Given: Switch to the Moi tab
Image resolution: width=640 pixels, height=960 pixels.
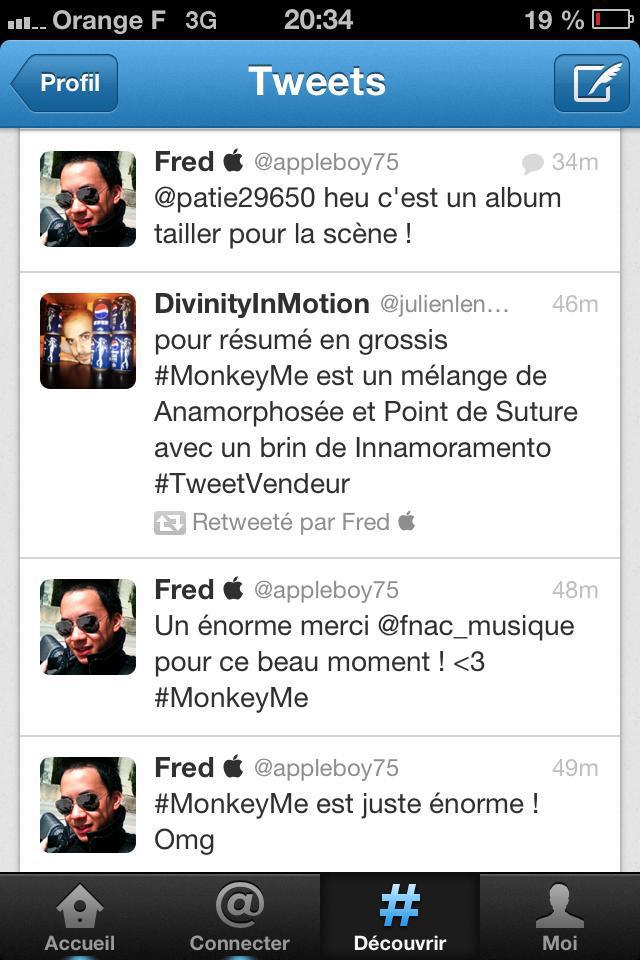Looking at the screenshot, I should pyautogui.click(x=560, y=917).
